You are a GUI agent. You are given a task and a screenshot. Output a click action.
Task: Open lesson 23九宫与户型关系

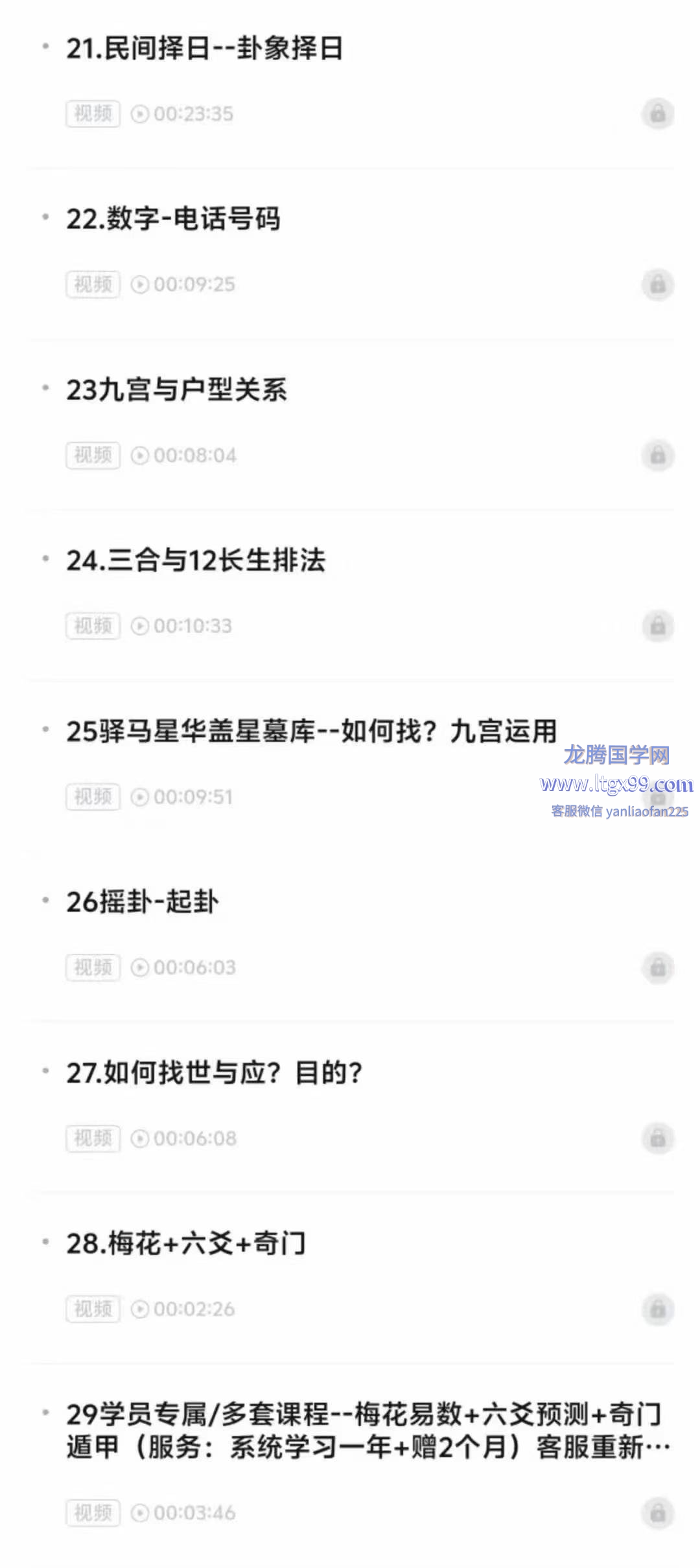(176, 390)
